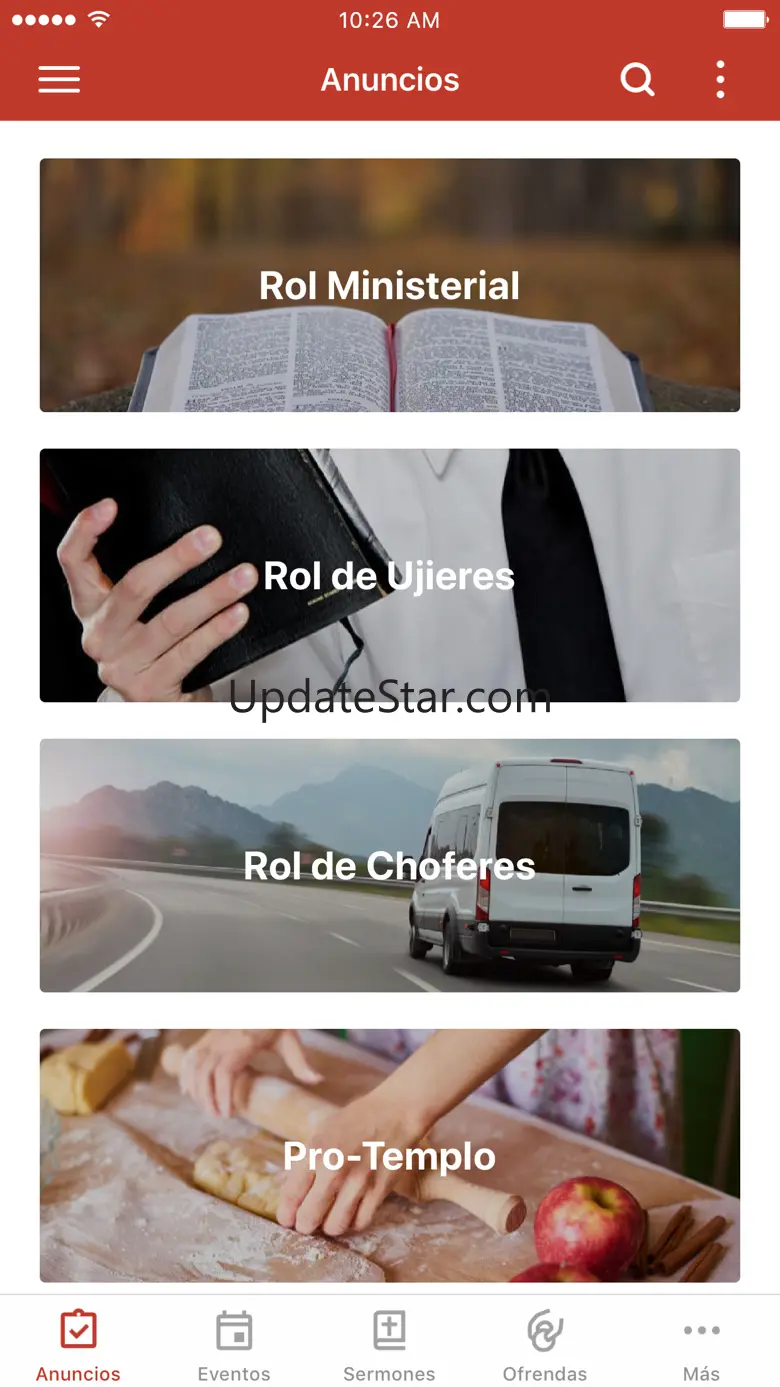
Task: Go to the Anuncios tab
Action: pyautogui.click(x=78, y=1345)
